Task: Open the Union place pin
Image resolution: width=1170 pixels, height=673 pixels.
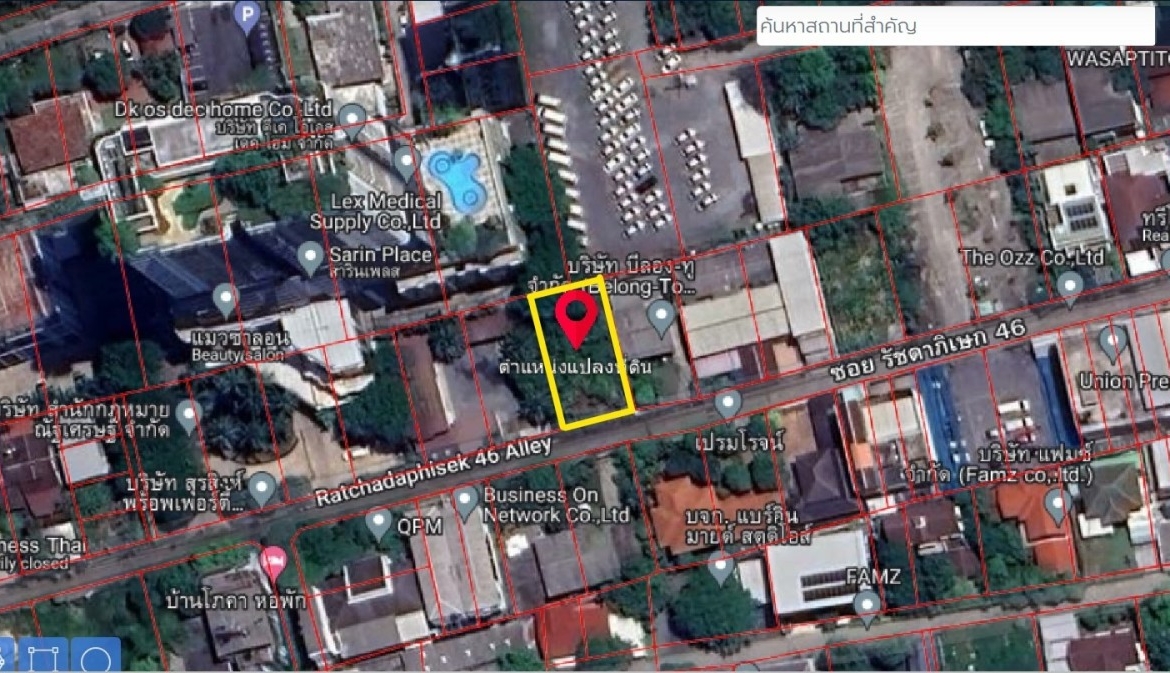Action: pos(1112,341)
